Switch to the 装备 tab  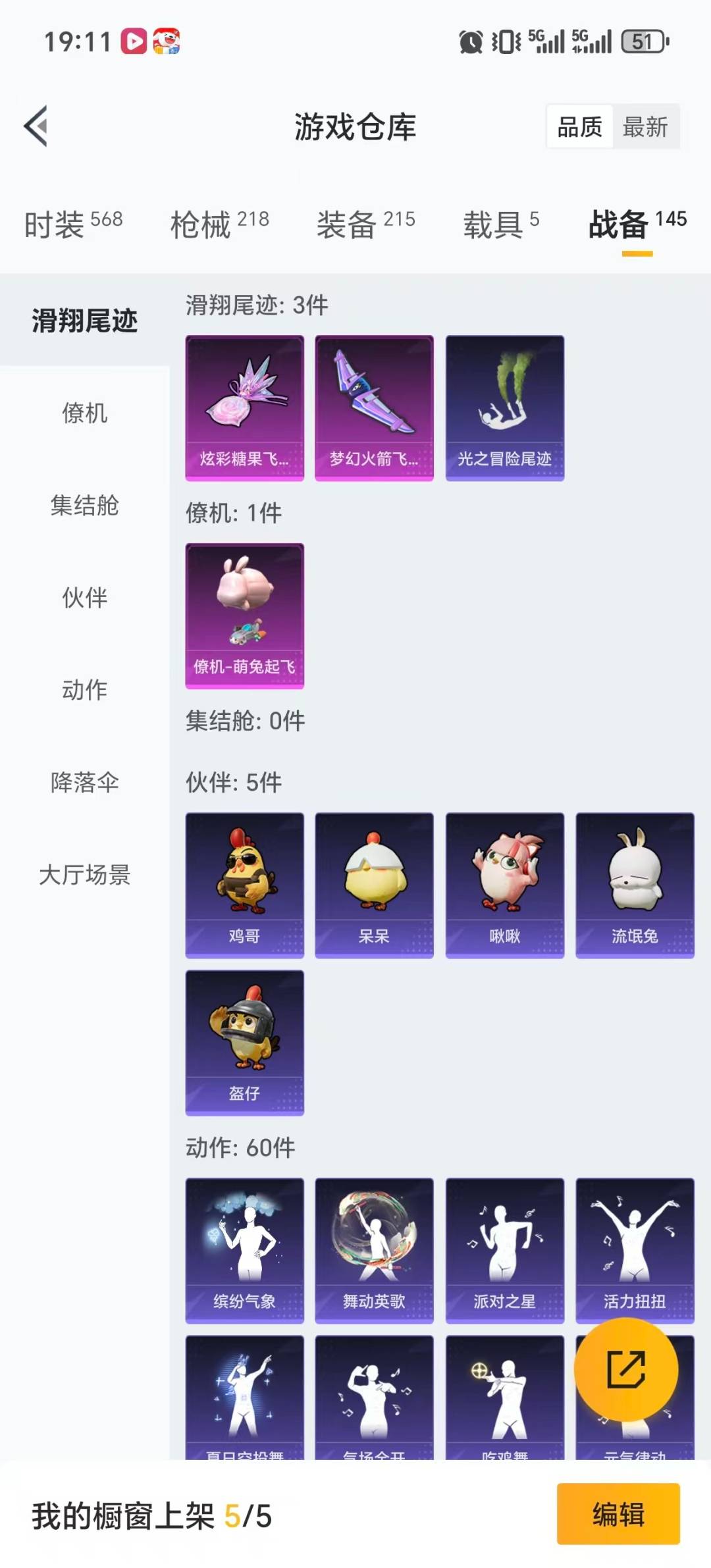coord(365,224)
